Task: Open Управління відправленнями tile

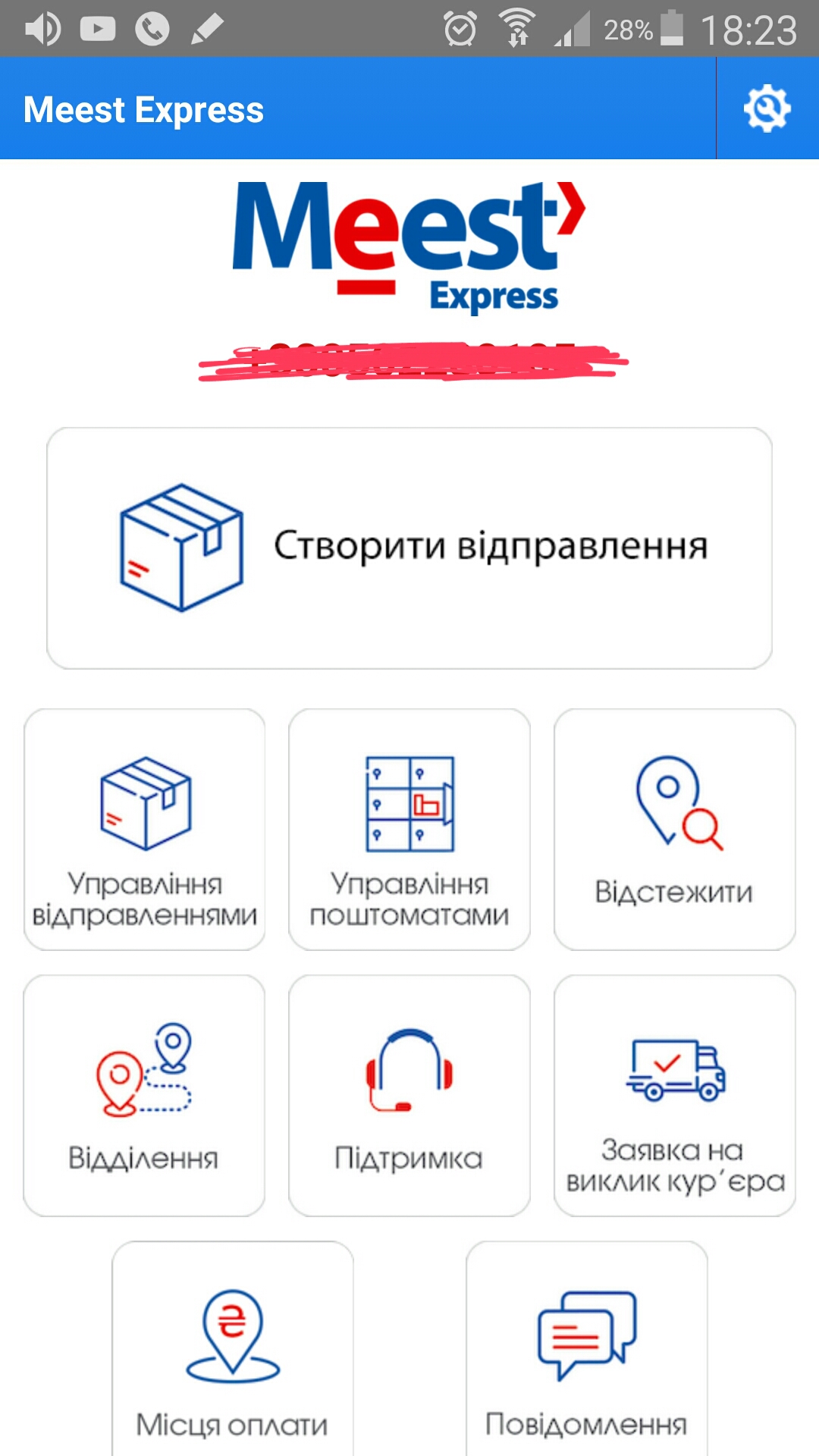Action: click(145, 829)
